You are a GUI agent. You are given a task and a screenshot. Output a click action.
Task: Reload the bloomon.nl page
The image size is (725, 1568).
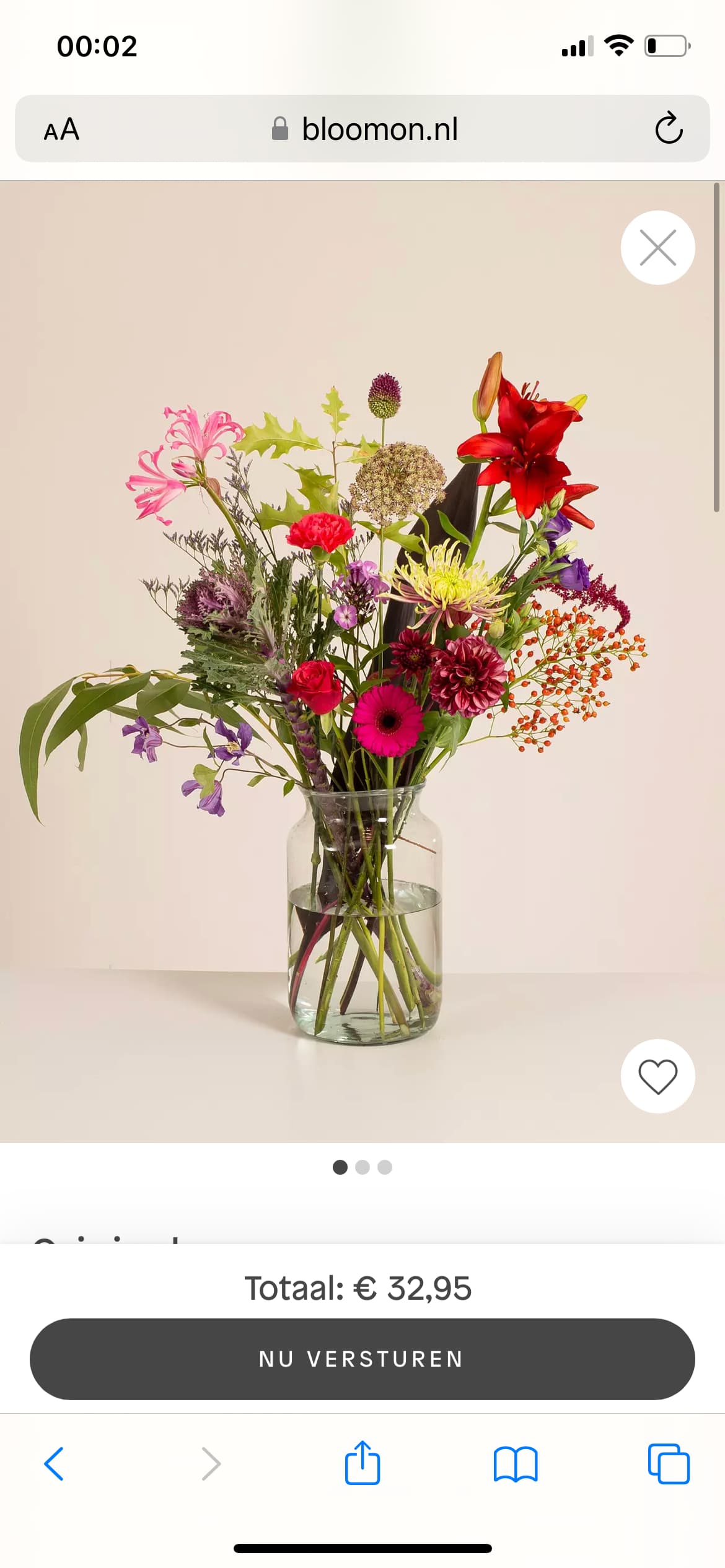pos(669,128)
